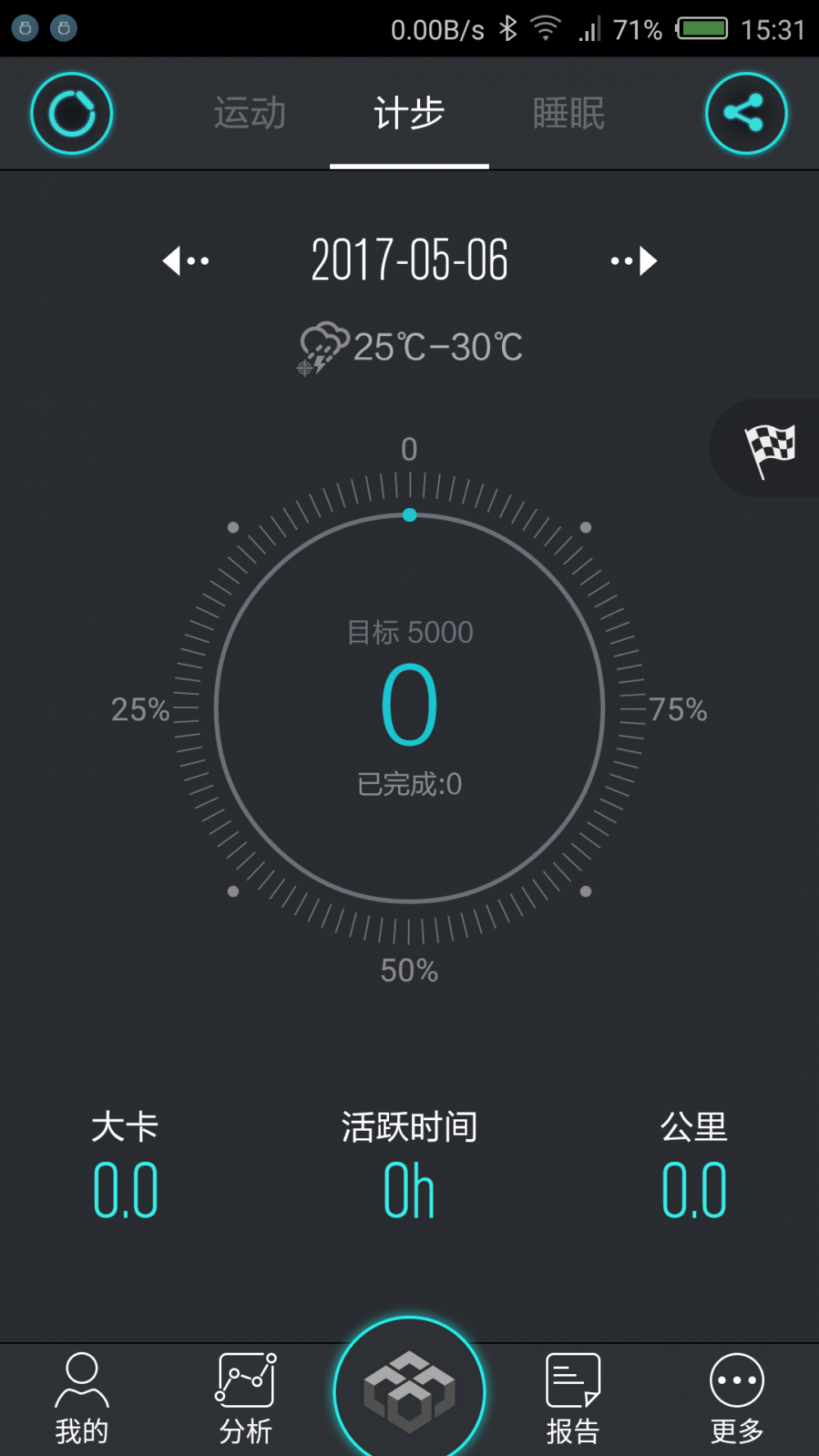Select the 计步 tab
This screenshot has width=819, height=1456.
point(409,113)
